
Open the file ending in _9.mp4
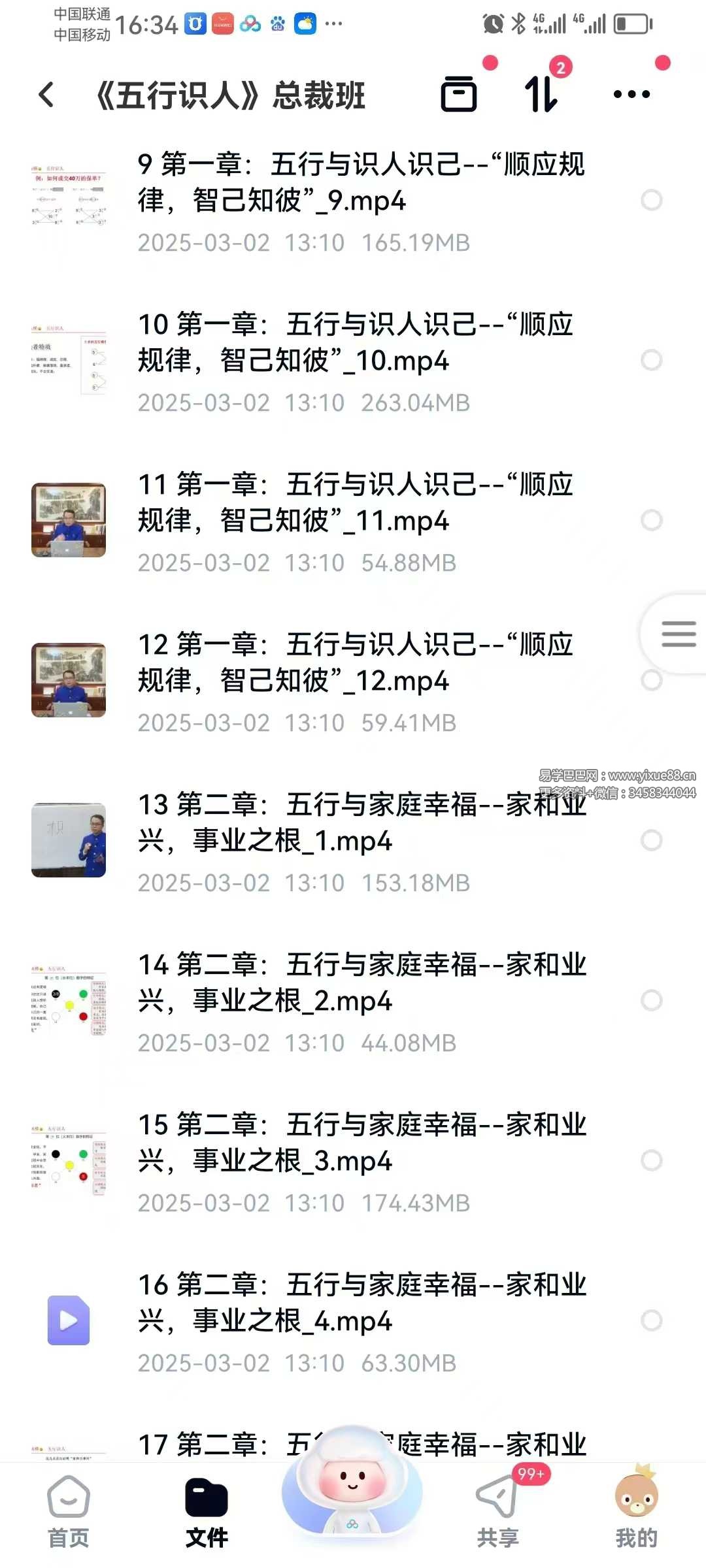point(361,183)
